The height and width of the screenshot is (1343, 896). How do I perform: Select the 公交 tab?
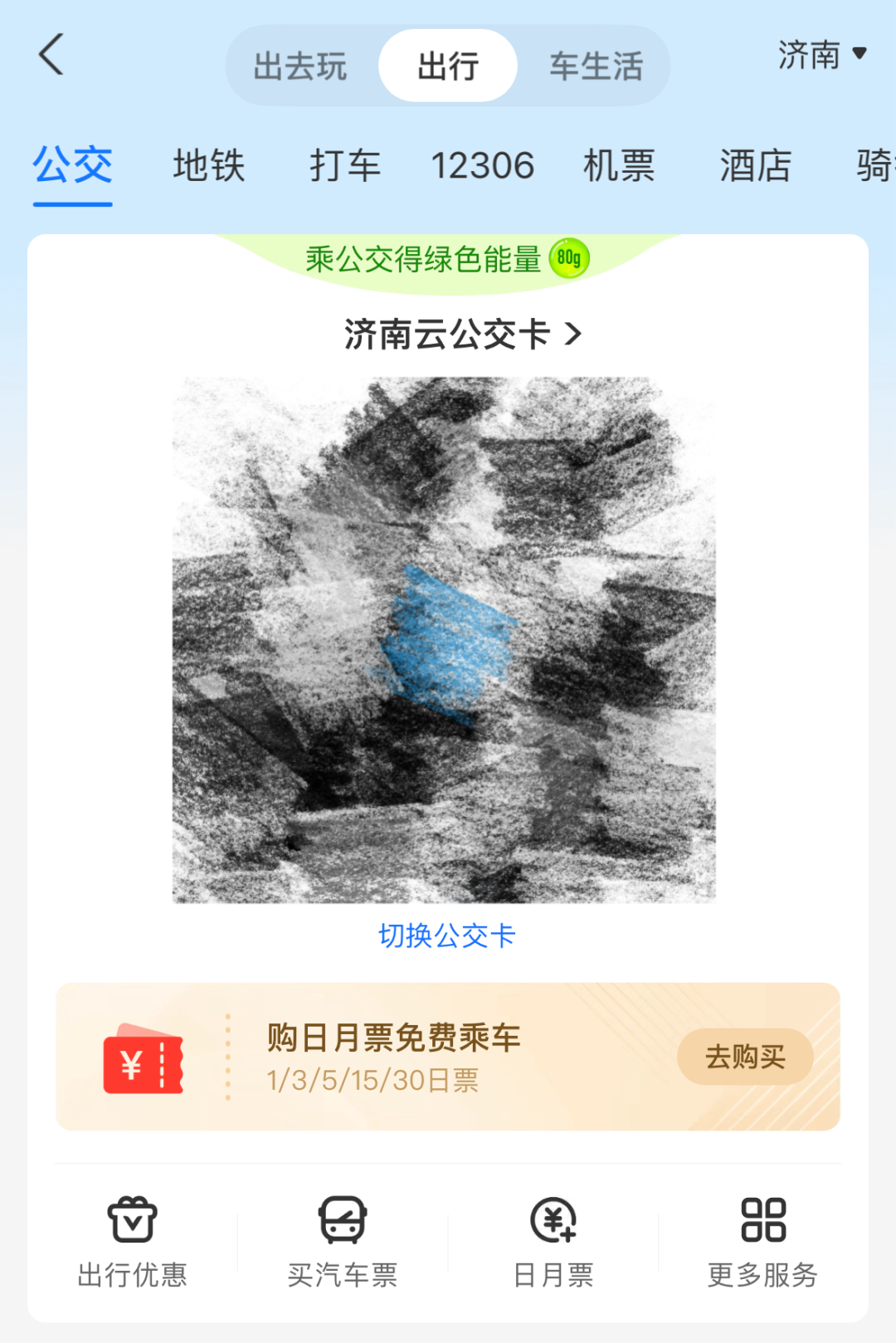(x=73, y=165)
